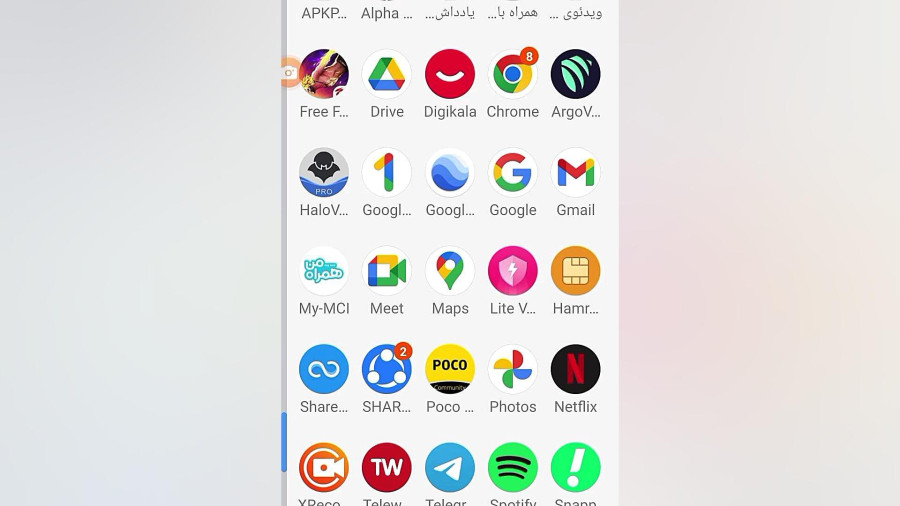Open the HaloVPN Pro app

coord(324,173)
